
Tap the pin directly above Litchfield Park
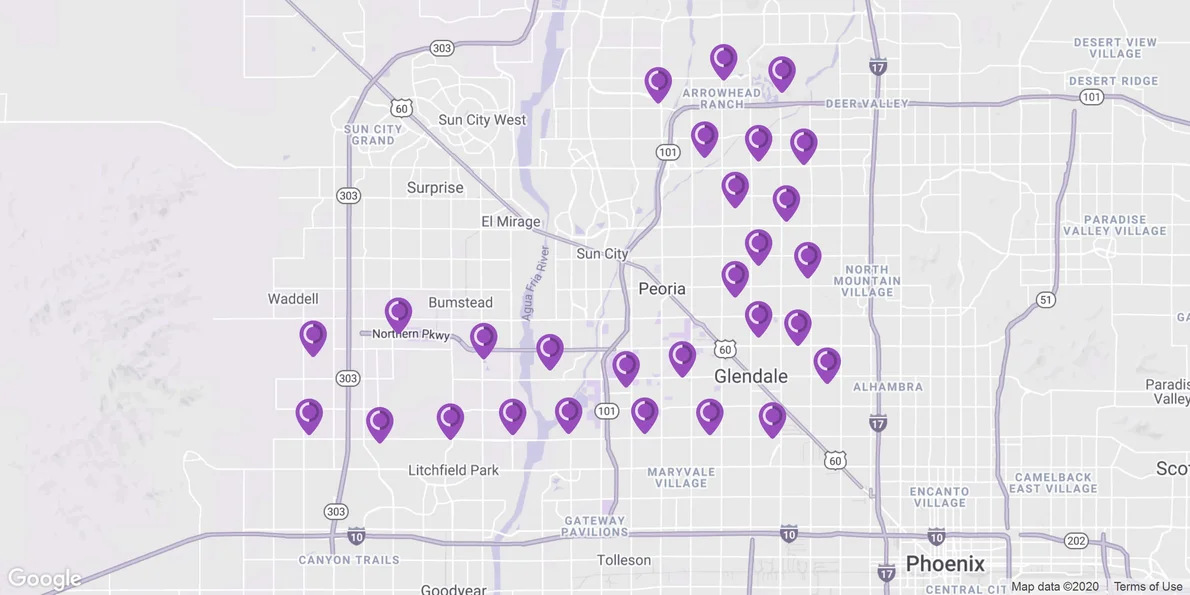coord(450,419)
